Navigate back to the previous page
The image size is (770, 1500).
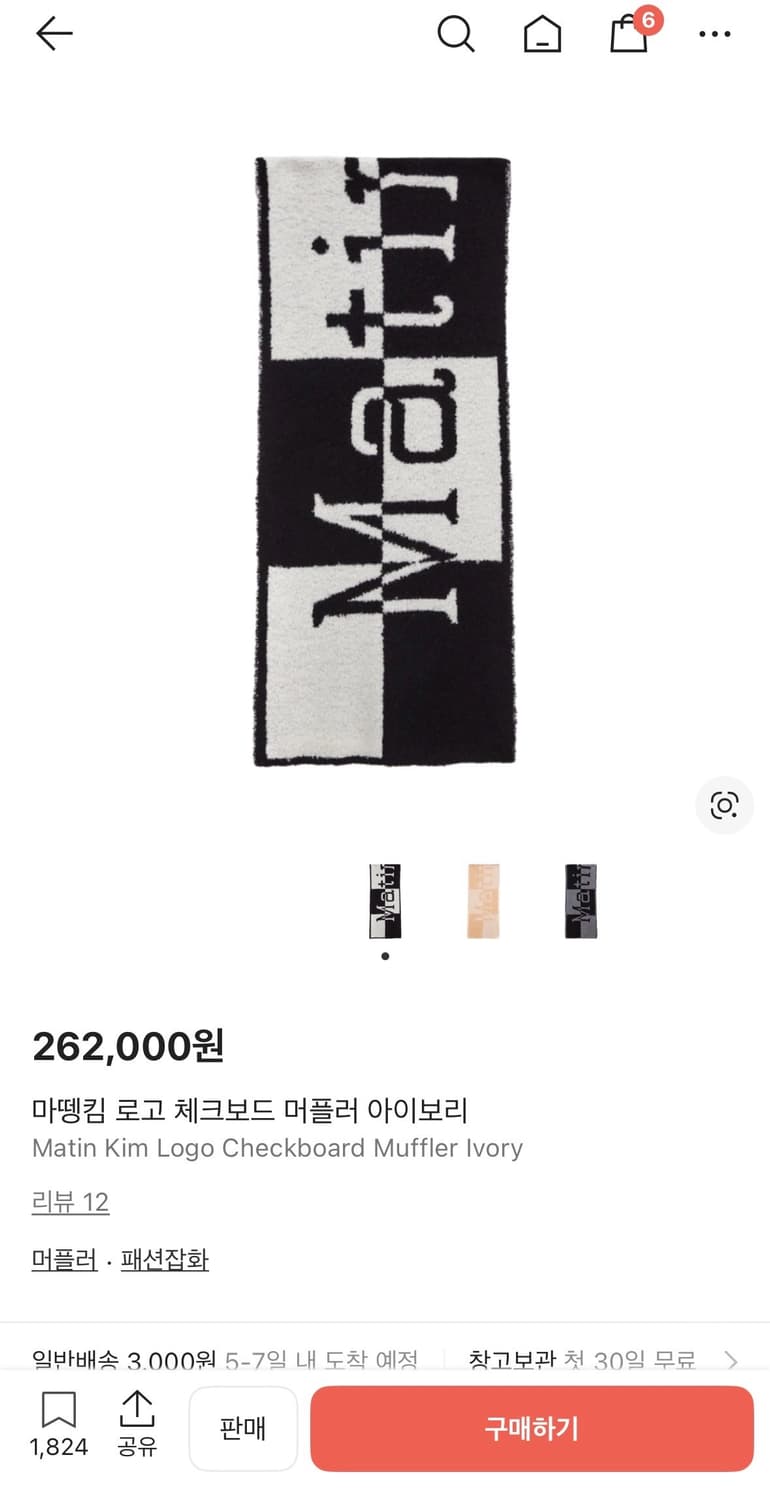(x=54, y=33)
